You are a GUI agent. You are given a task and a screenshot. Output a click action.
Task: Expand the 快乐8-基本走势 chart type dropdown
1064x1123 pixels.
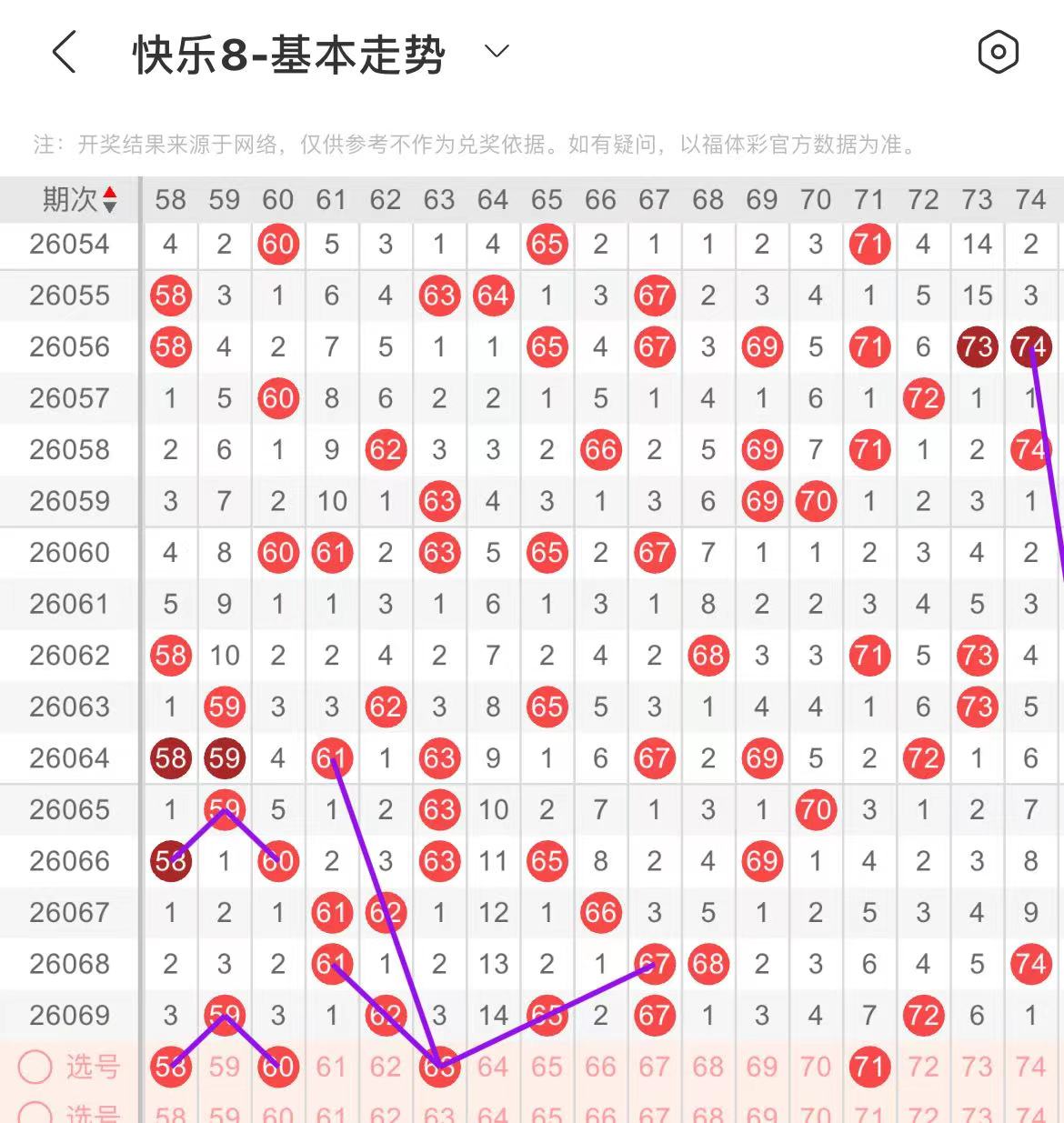(497, 52)
